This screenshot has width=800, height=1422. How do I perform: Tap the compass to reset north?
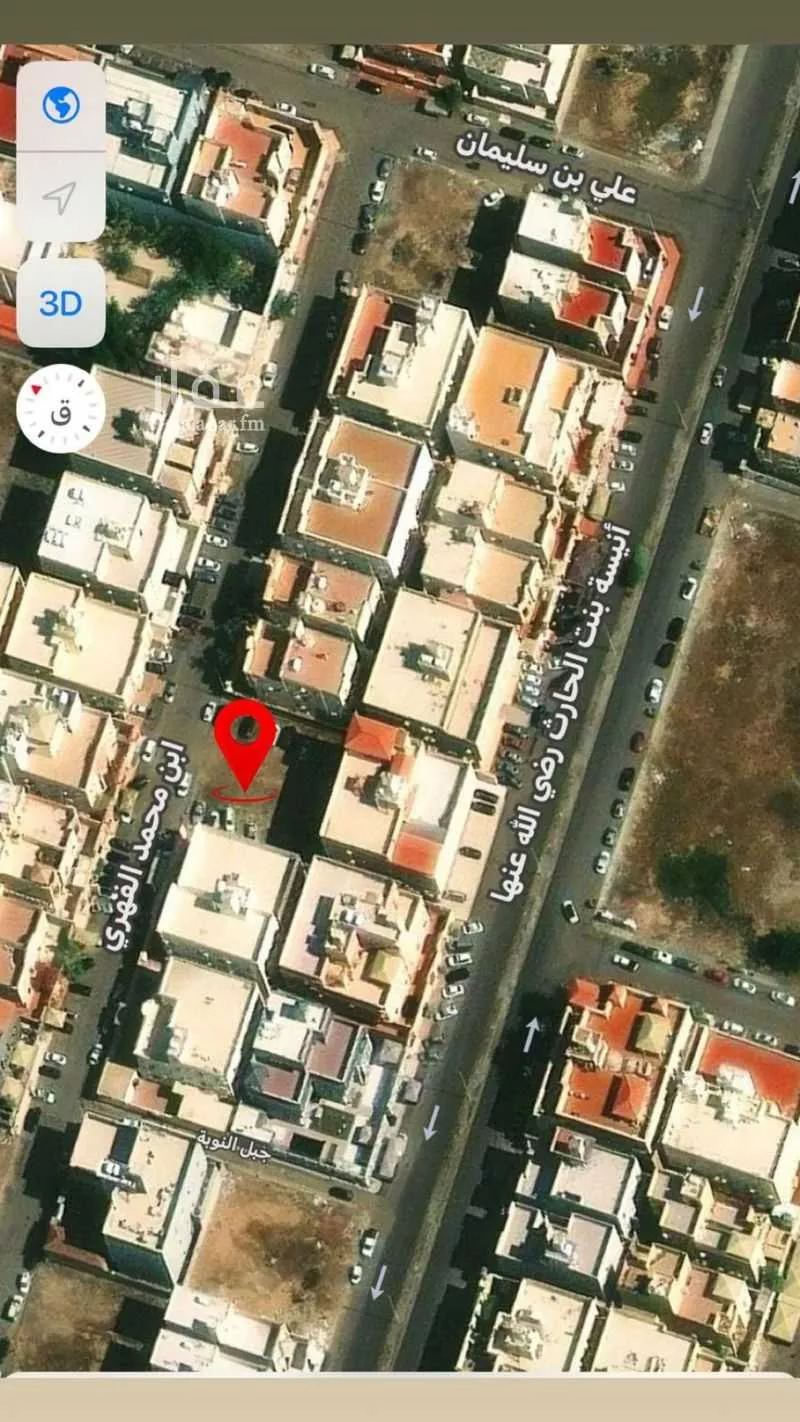61,408
